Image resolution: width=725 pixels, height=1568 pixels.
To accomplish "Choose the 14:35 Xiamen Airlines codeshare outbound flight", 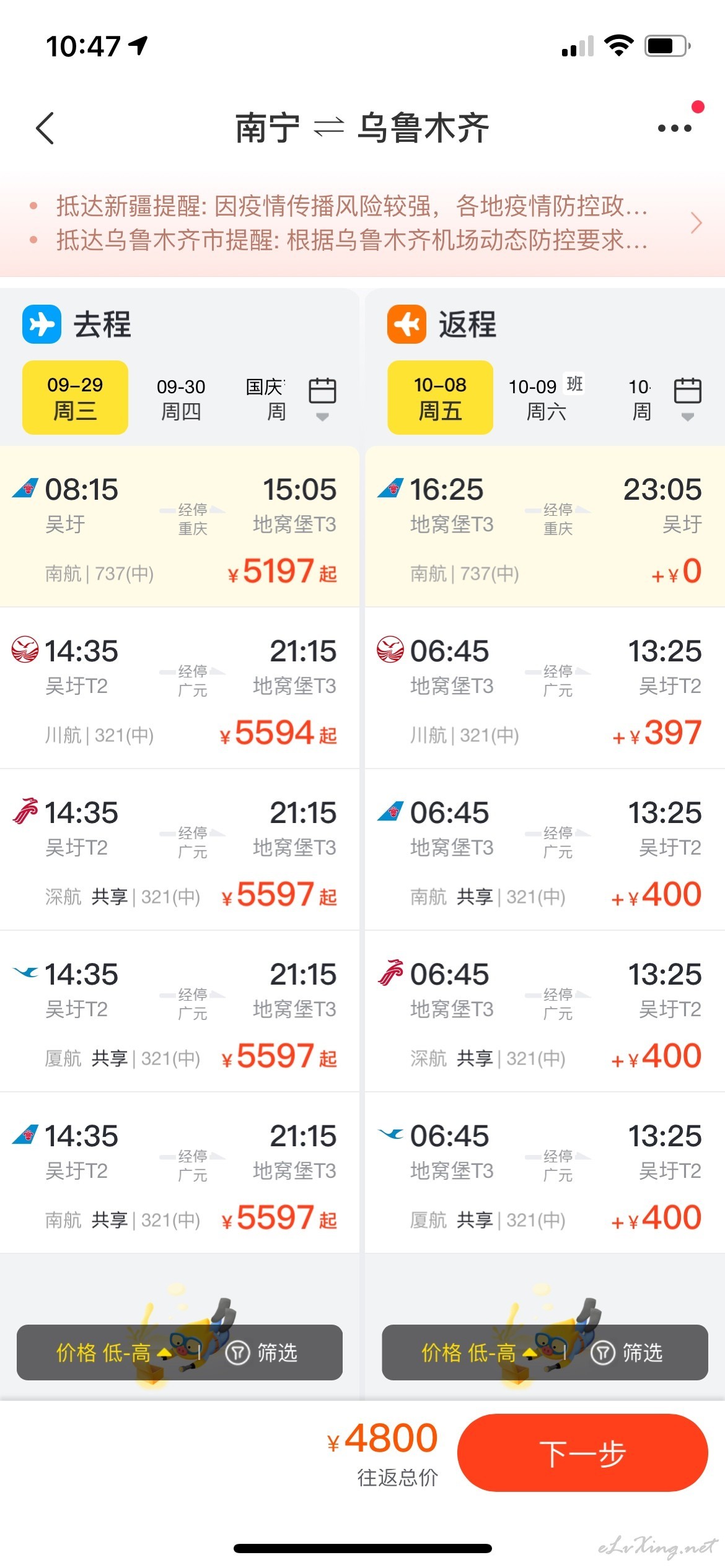I will (180, 1011).
